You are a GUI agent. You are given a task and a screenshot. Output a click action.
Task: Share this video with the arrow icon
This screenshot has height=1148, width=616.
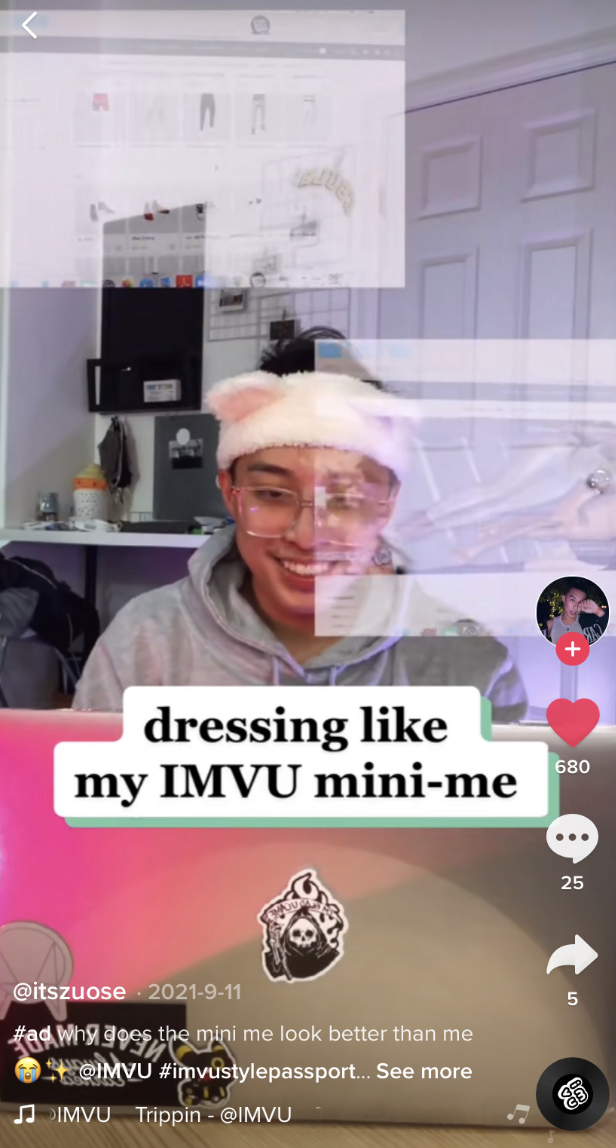(x=572, y=957)
